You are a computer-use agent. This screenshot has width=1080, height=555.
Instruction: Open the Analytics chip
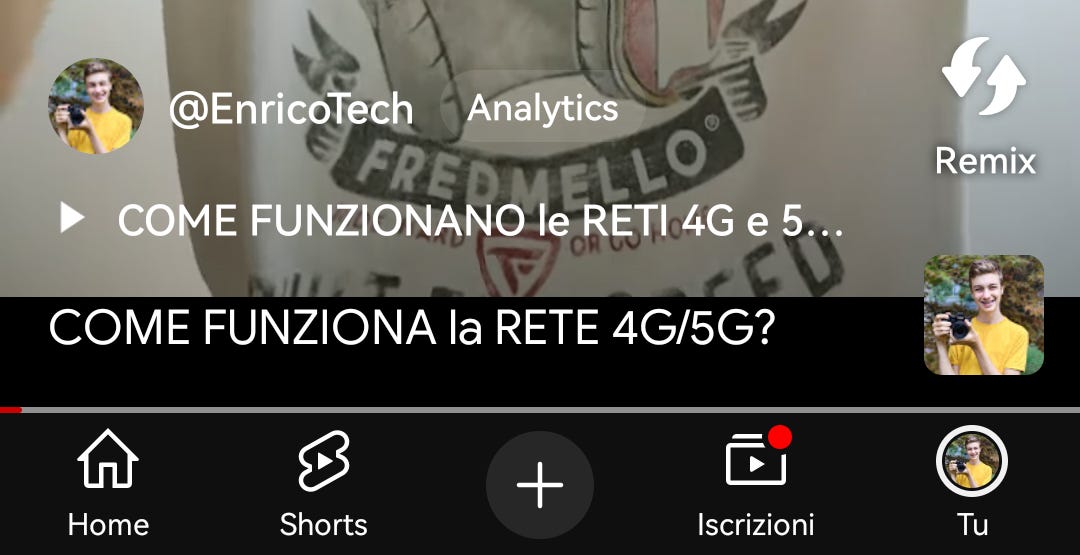543,108
